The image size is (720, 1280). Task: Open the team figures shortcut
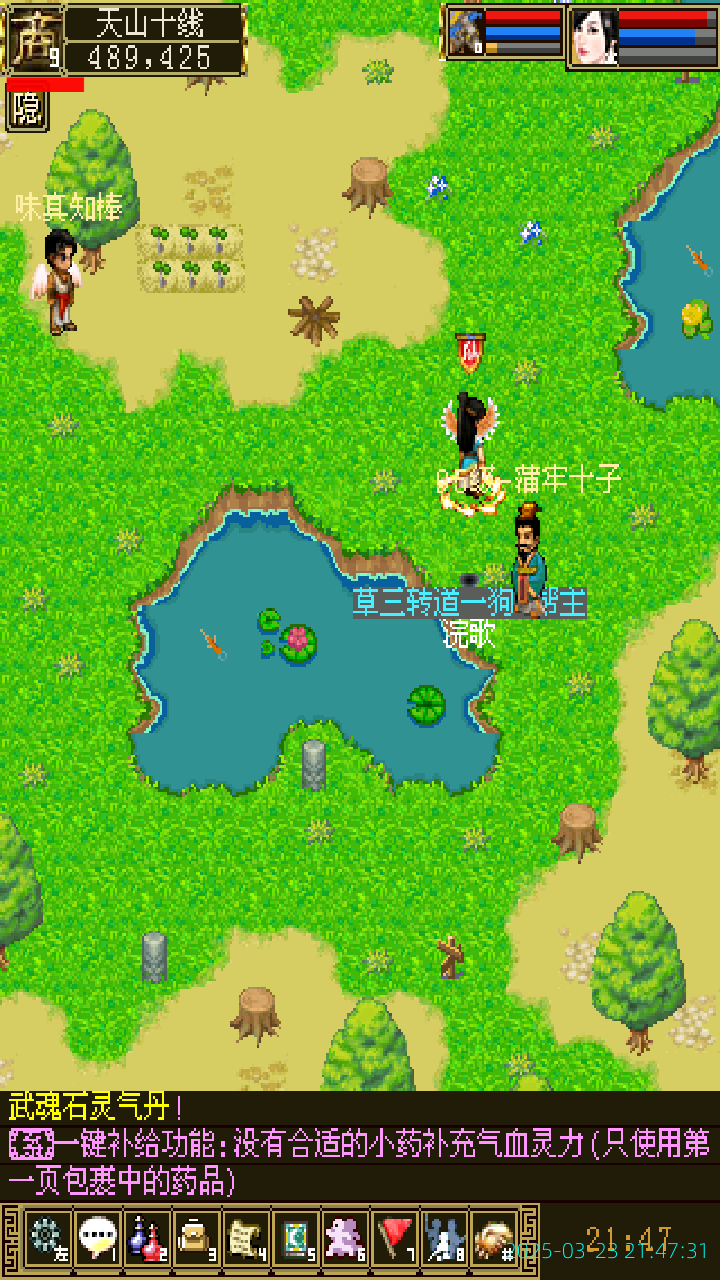tap(445, 1239)
